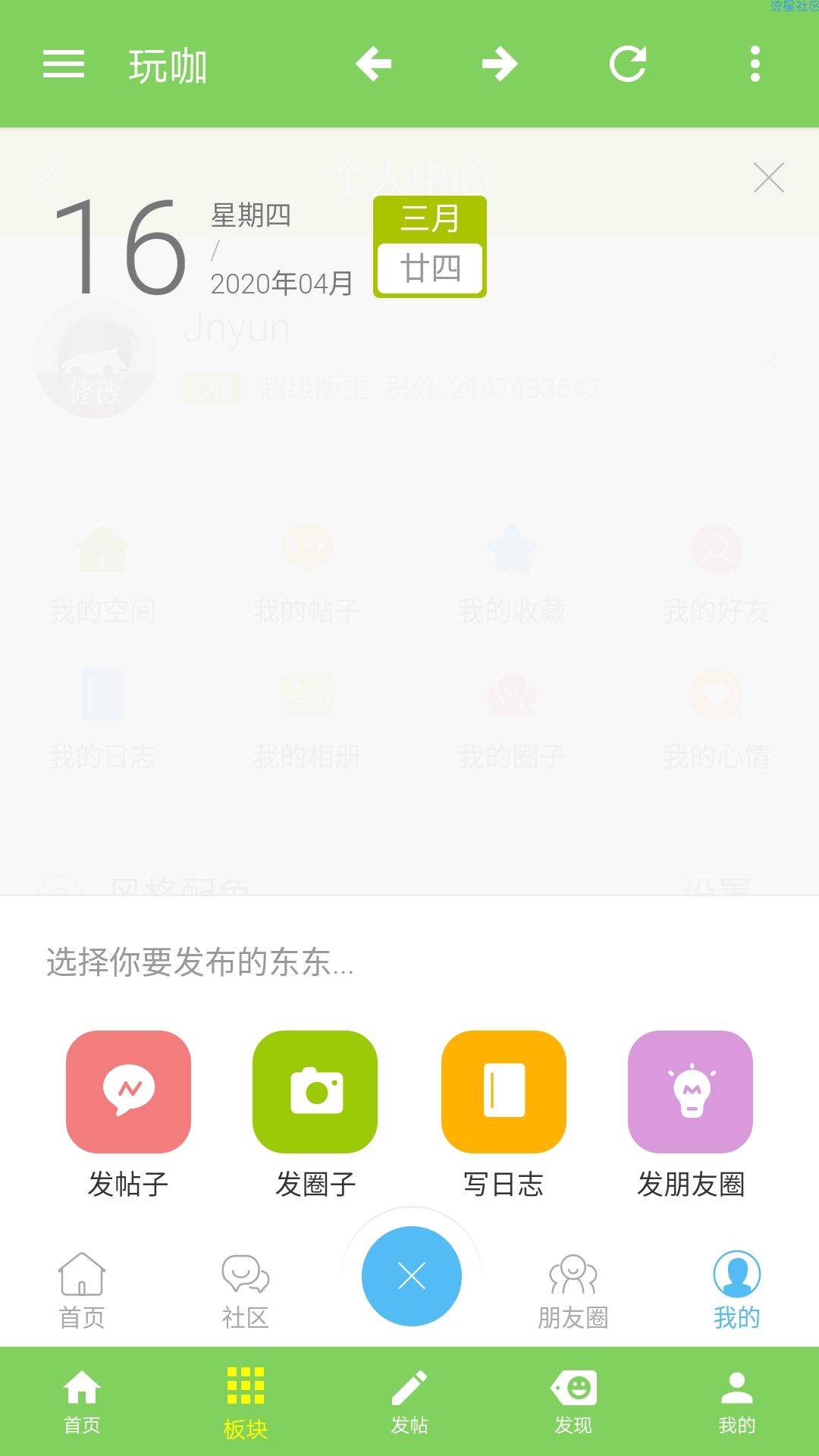Open the three-dot overflow menu
Viewport: 819px width, 1456px height.
(x=755, y=64)
